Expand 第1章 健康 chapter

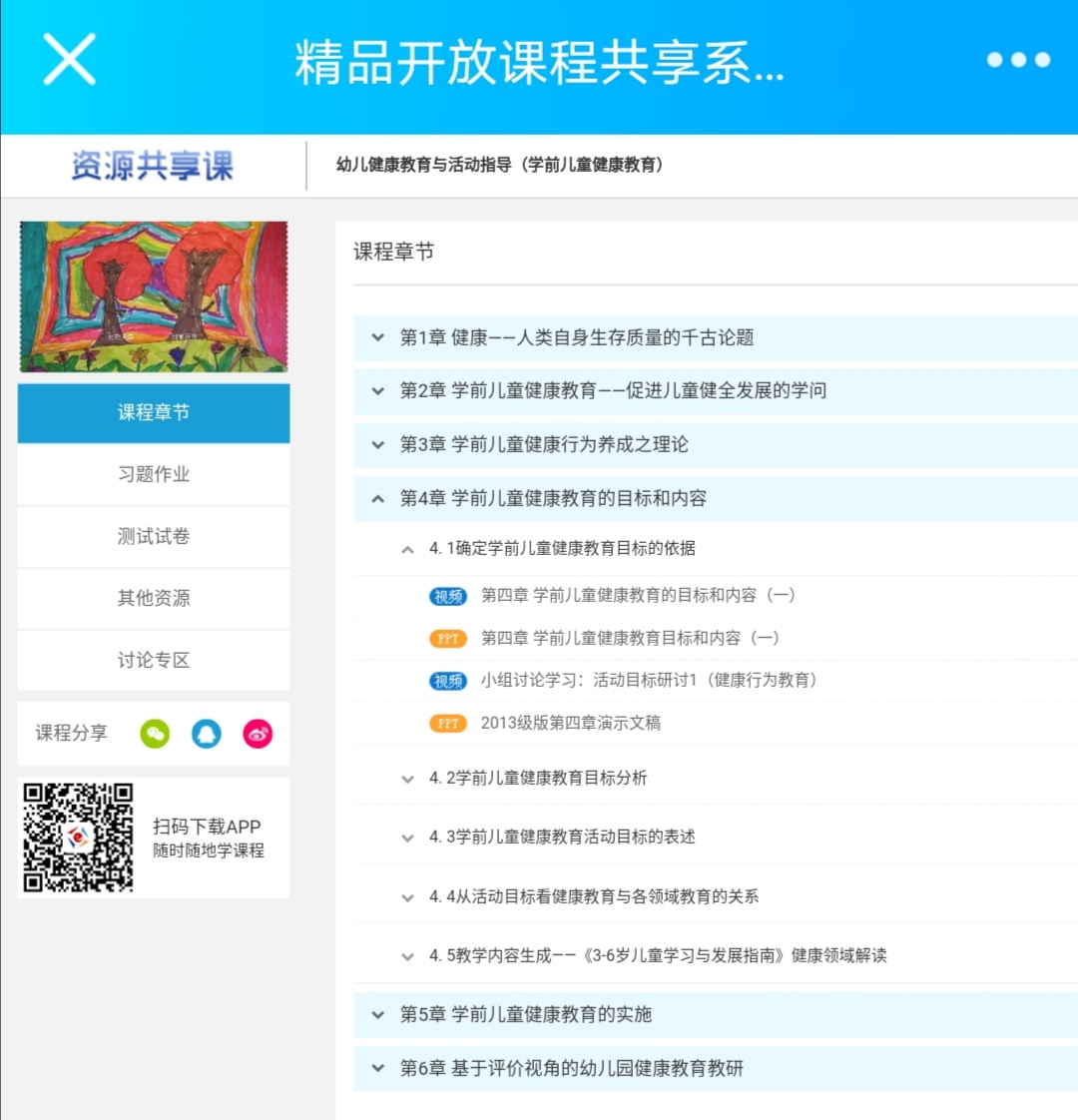[576, 337]
